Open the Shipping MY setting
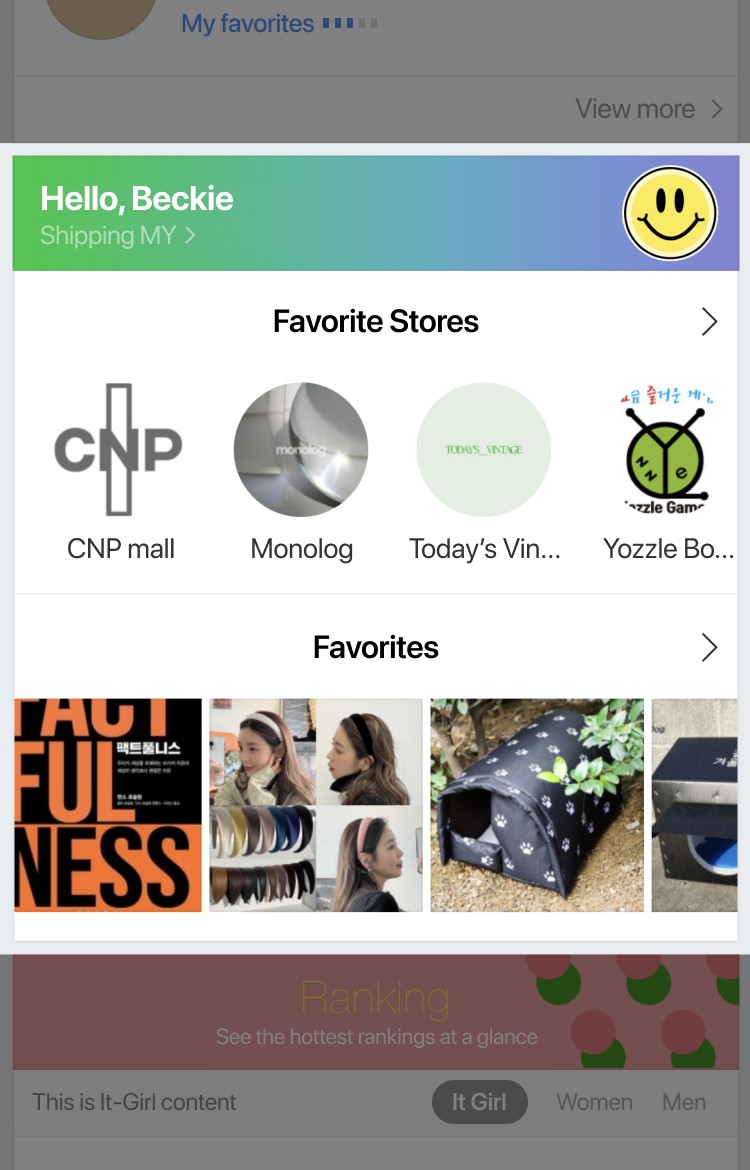The width and height of the screenshot is (750, 1170). click(x=118, y=236)
